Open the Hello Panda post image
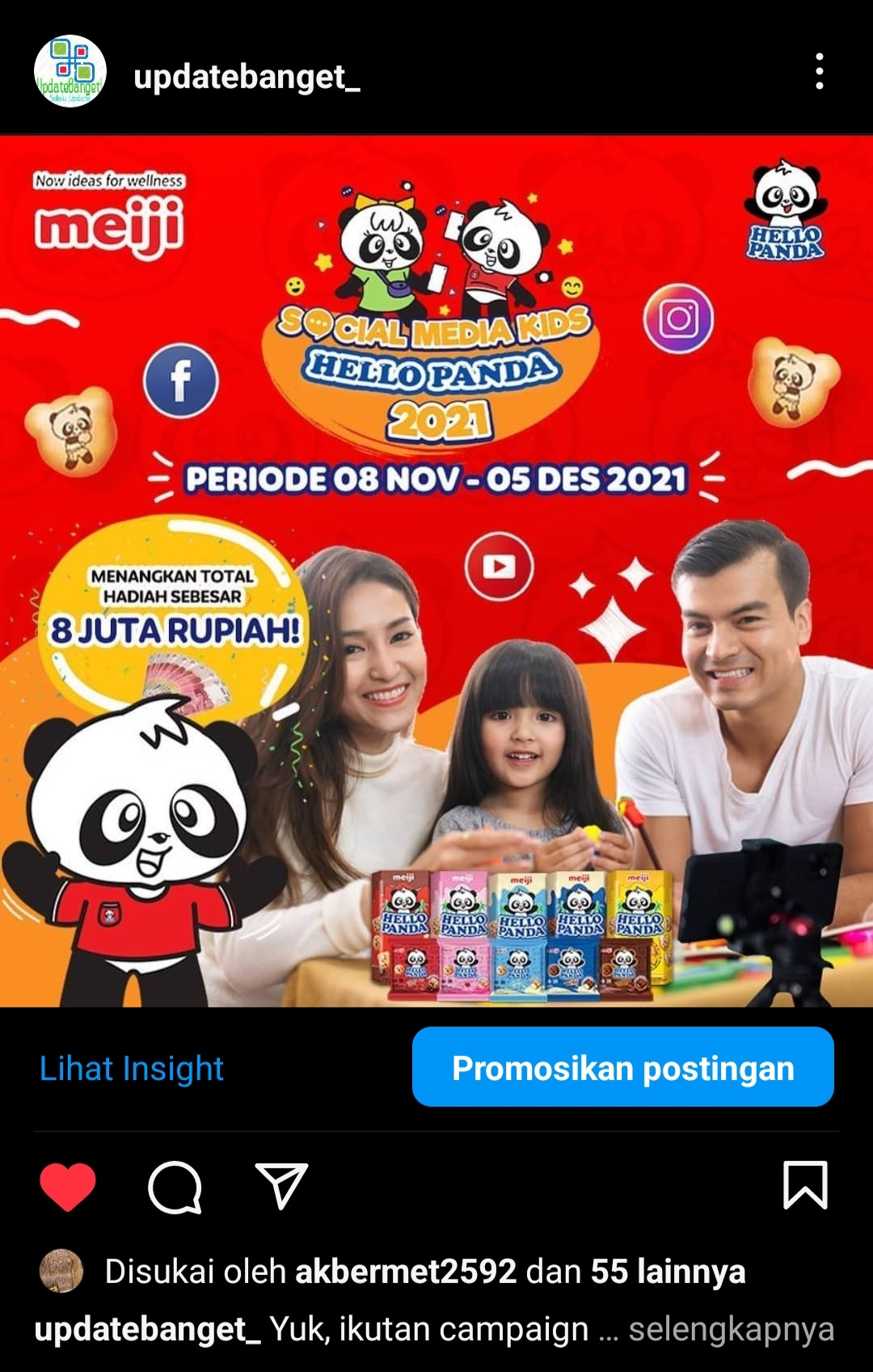 (436, 571)
